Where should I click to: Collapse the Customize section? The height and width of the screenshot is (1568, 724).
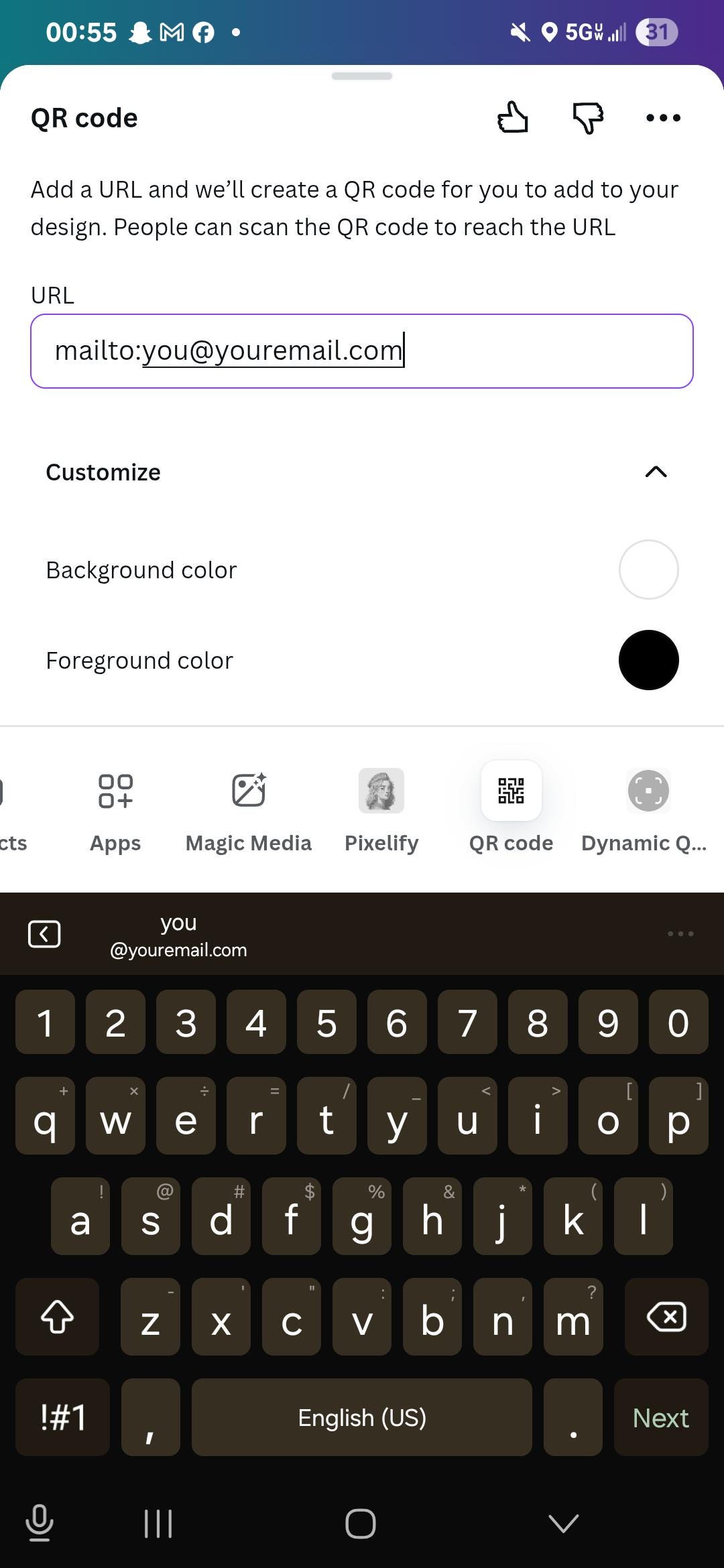click(656, 472)
